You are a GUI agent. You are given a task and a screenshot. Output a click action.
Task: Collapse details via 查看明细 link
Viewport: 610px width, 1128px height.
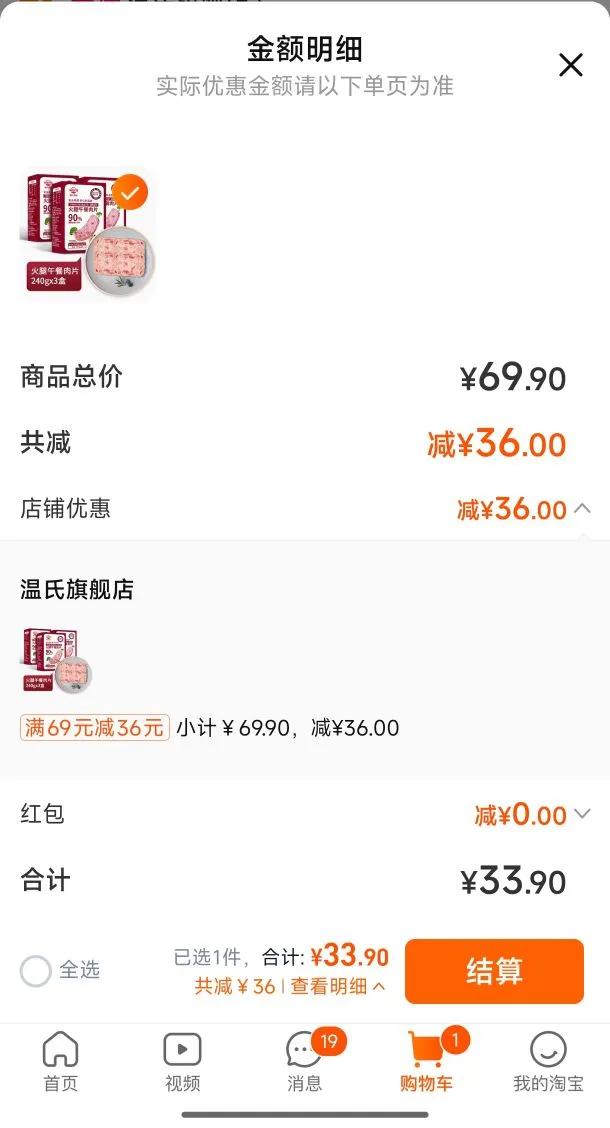338,987
